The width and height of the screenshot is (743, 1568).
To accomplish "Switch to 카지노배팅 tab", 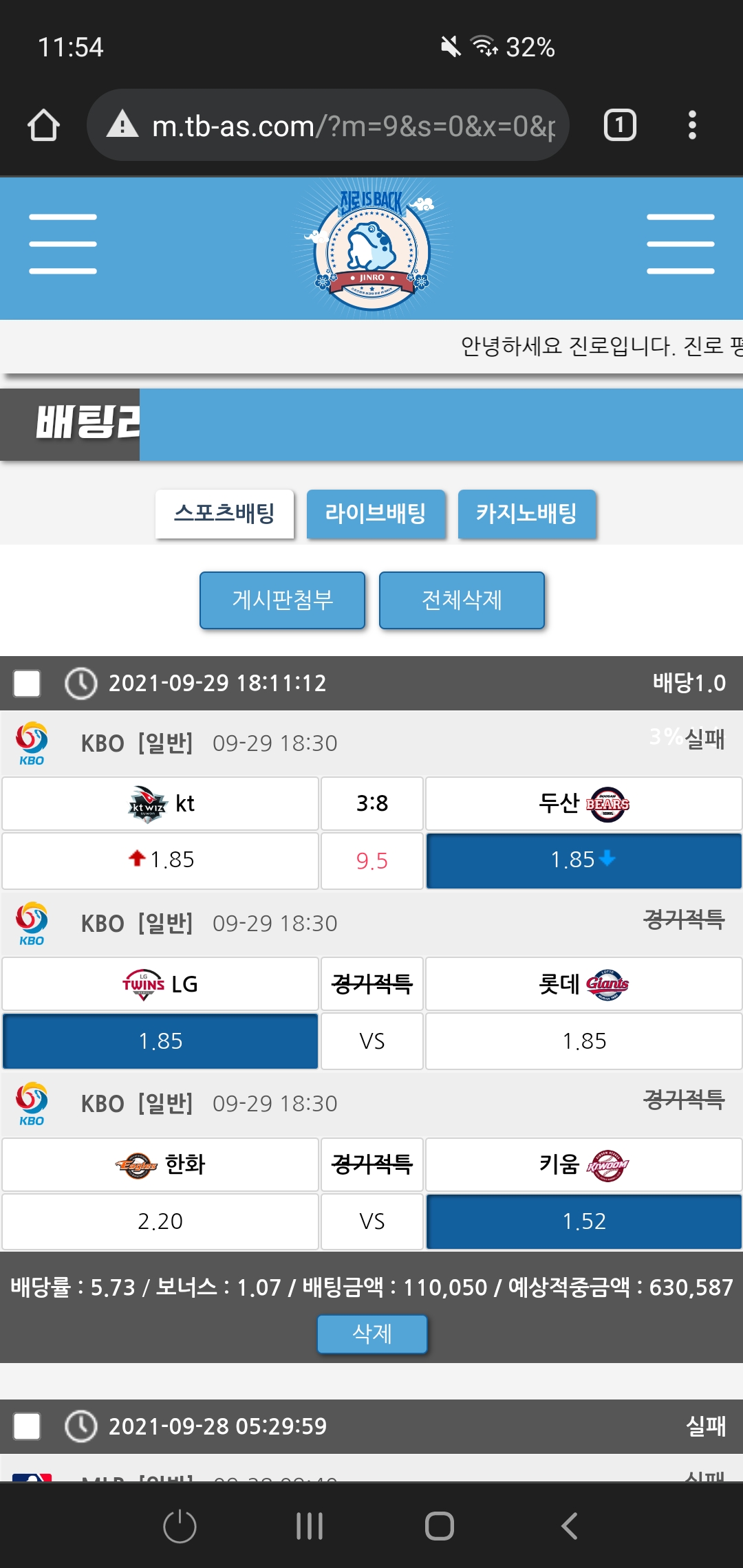I will (526, 514).
